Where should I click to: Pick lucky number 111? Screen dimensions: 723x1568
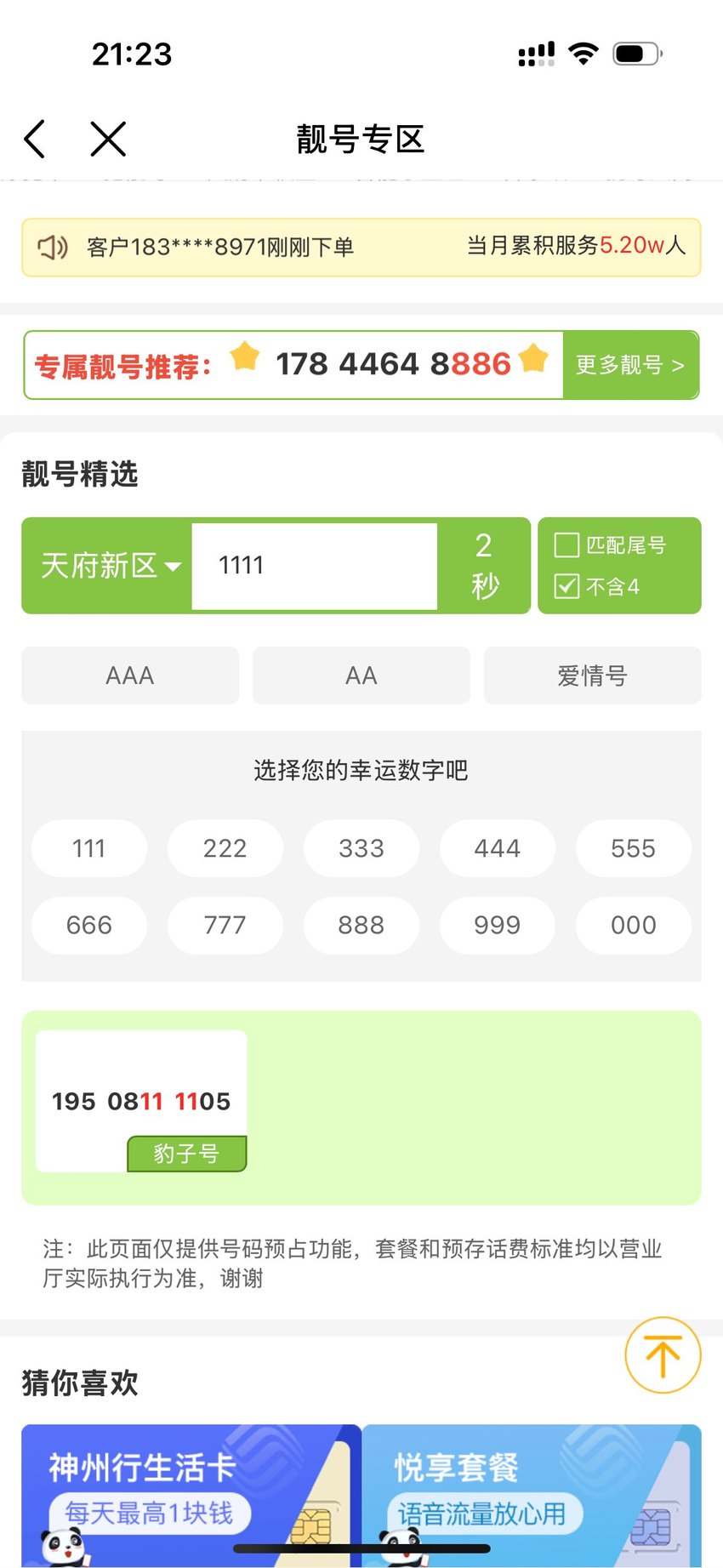click(89, 848)
